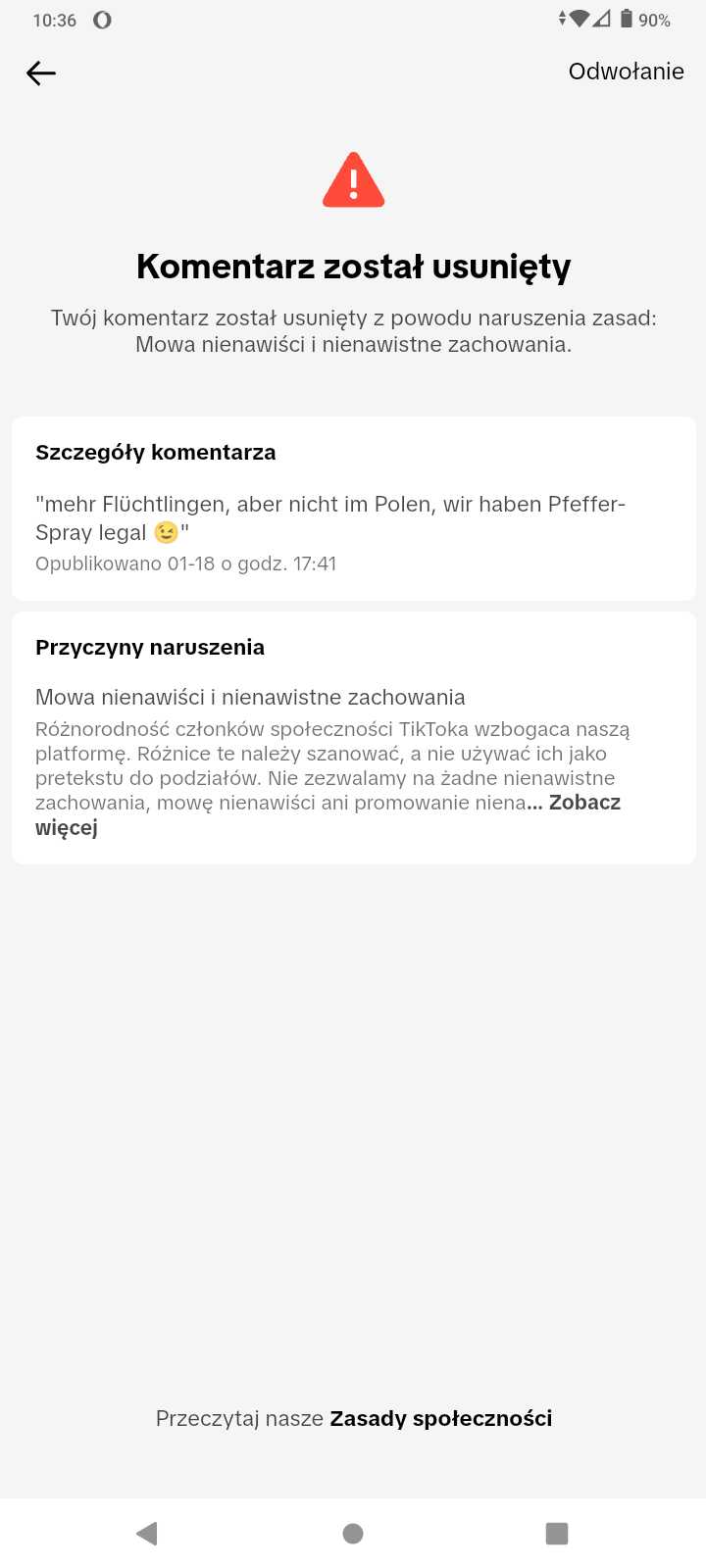
Task: Go back using the top-left arrow
Action: (x=41, y=73)
